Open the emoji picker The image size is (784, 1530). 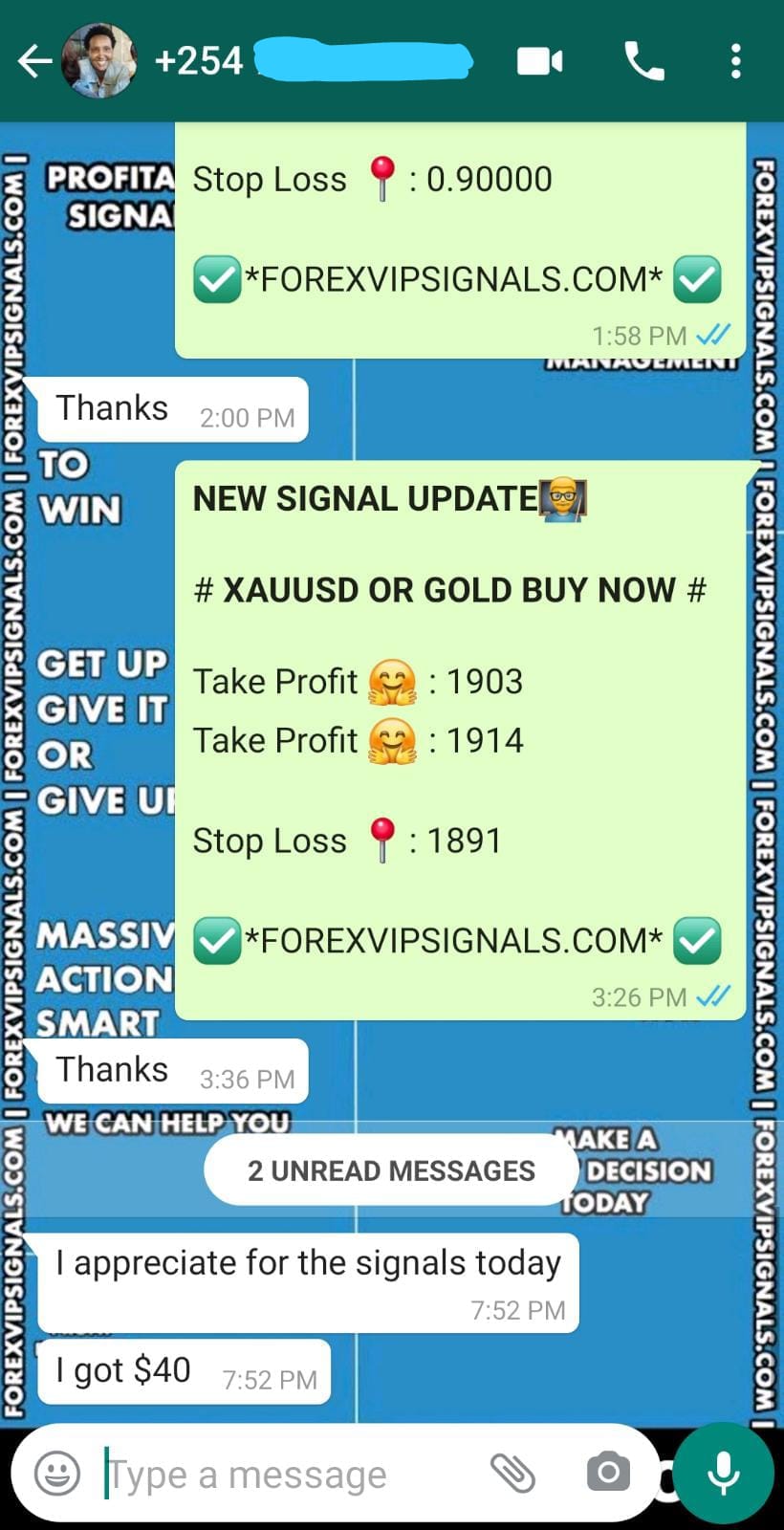57,1474
